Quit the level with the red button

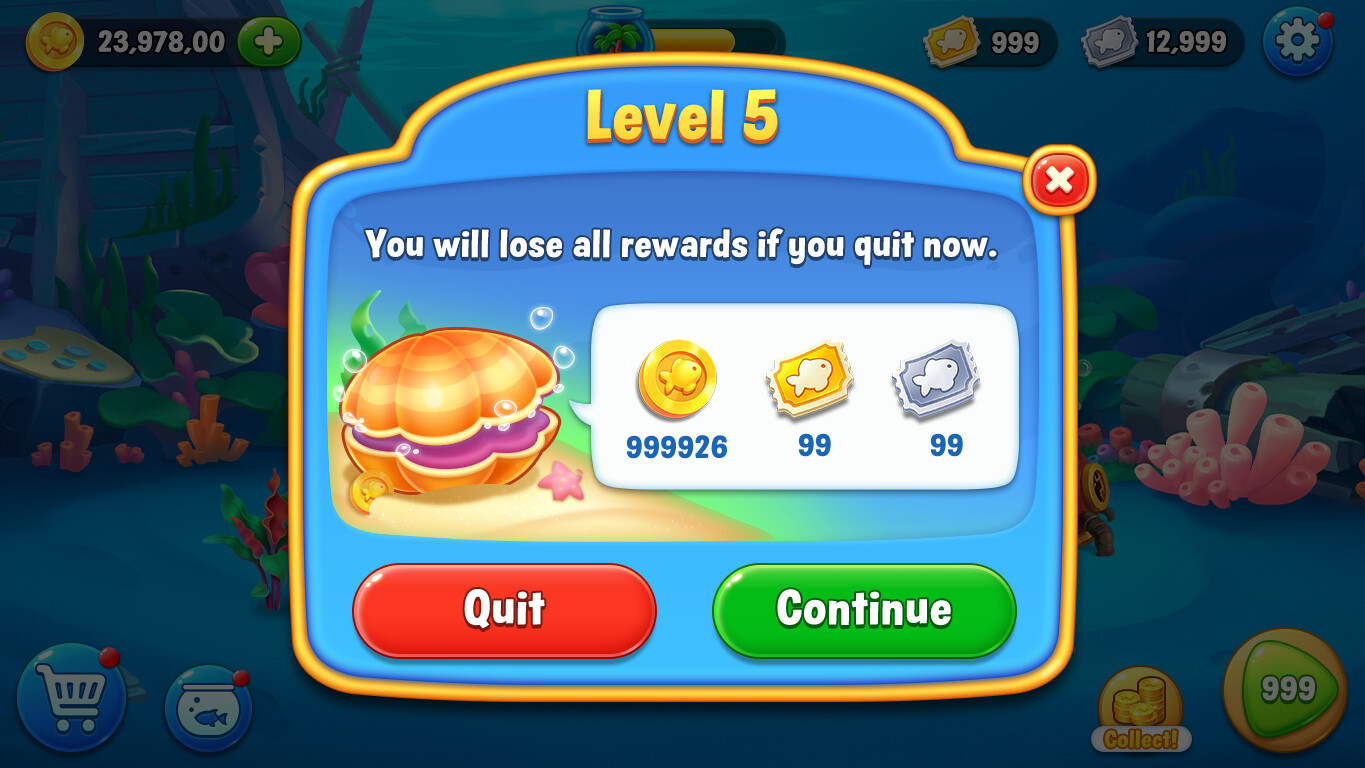tap(504, 609)
